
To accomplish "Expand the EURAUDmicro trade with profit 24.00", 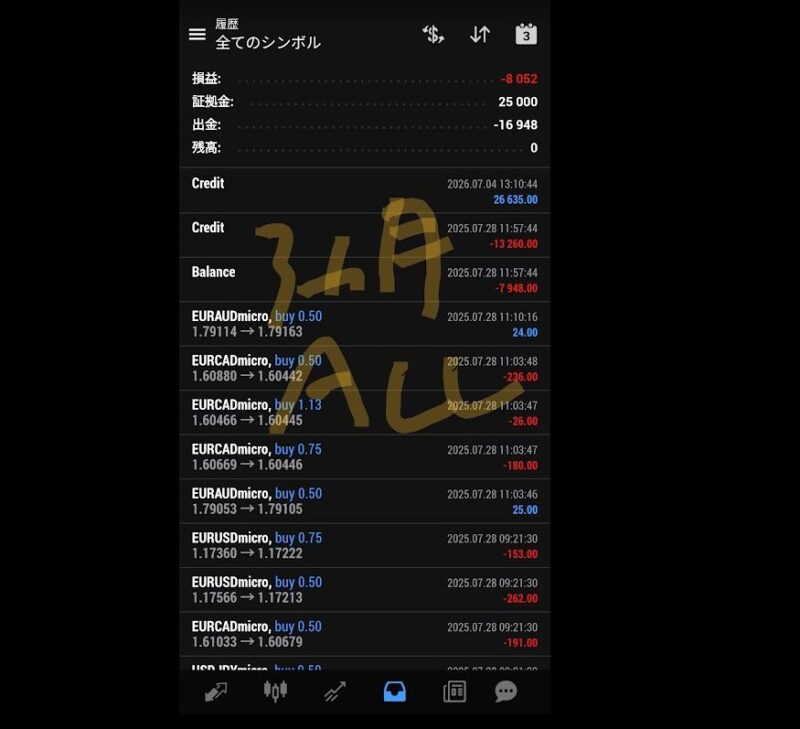I will pos(364,324).
